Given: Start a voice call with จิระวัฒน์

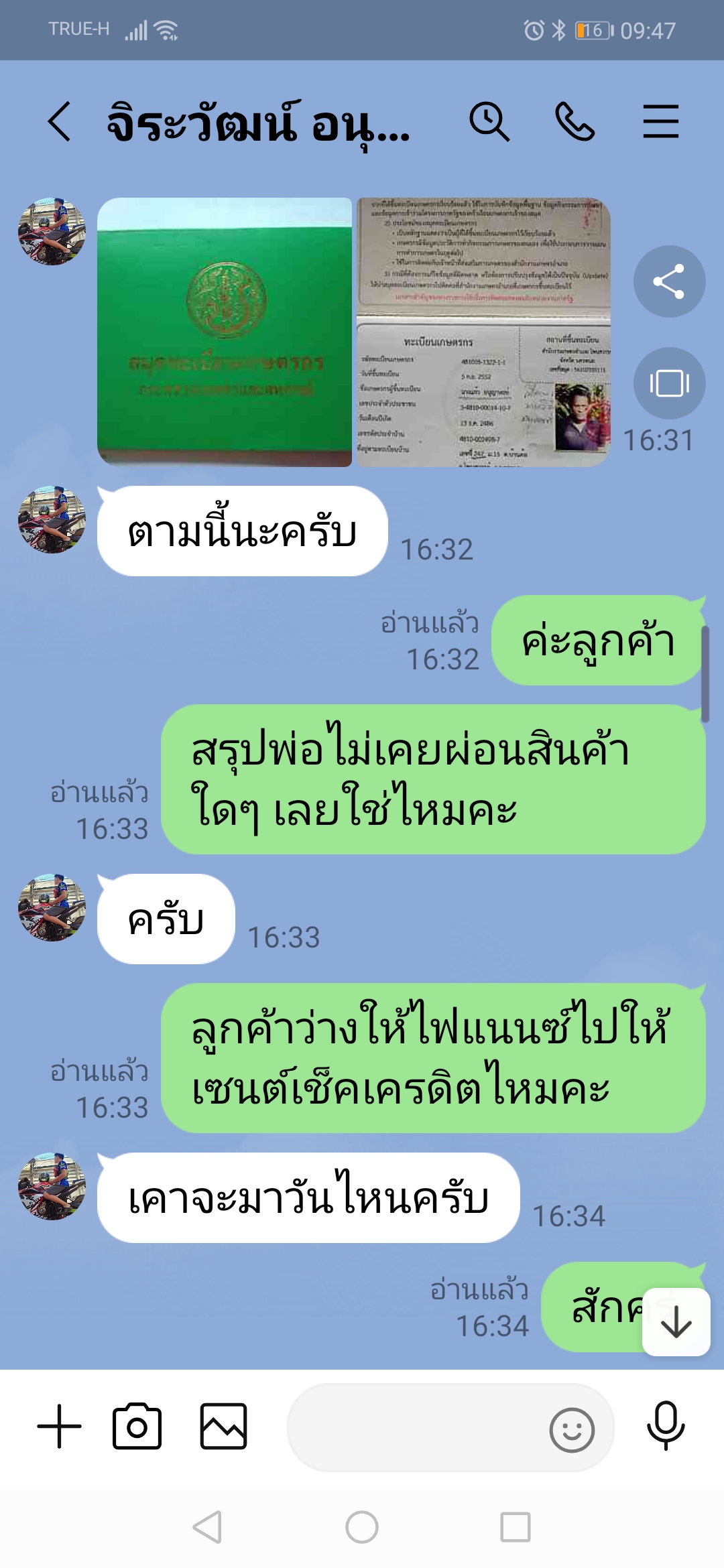Looking at the screenshot, I should (575, 122).
